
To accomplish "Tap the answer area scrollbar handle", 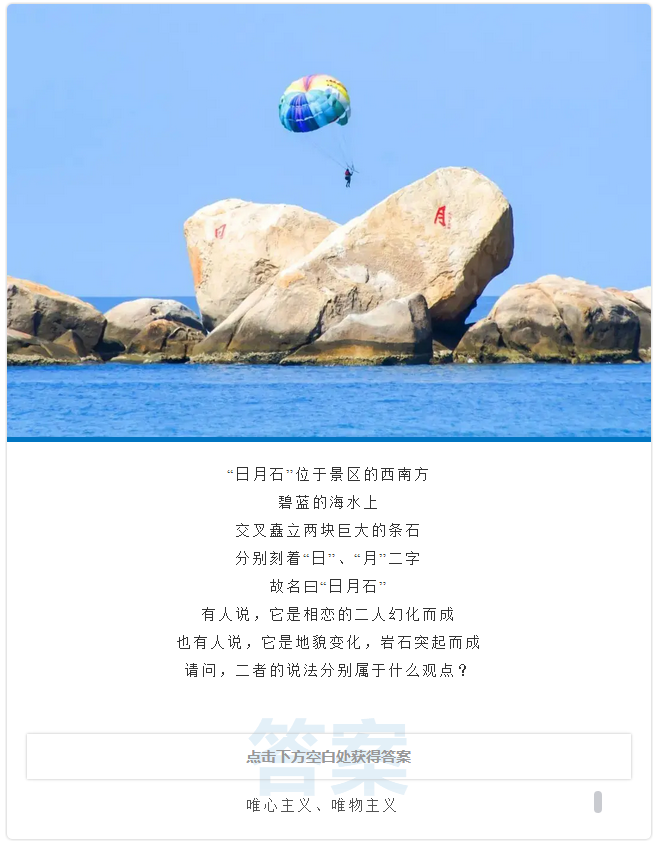I will (598, 802).
